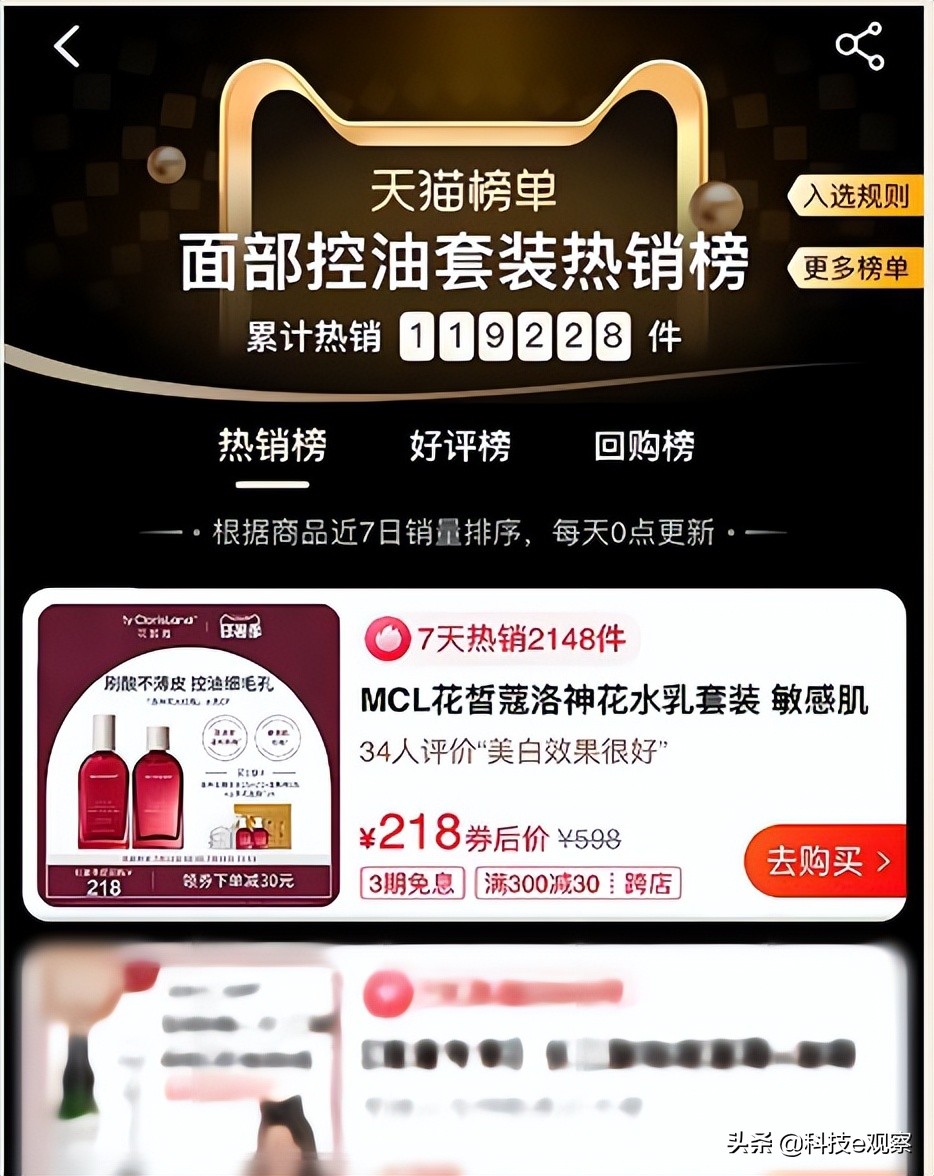The width and height of the screenshot is (934, 1176).
Task: Go back using the top-left arrow
Action: tap(67, 47)
